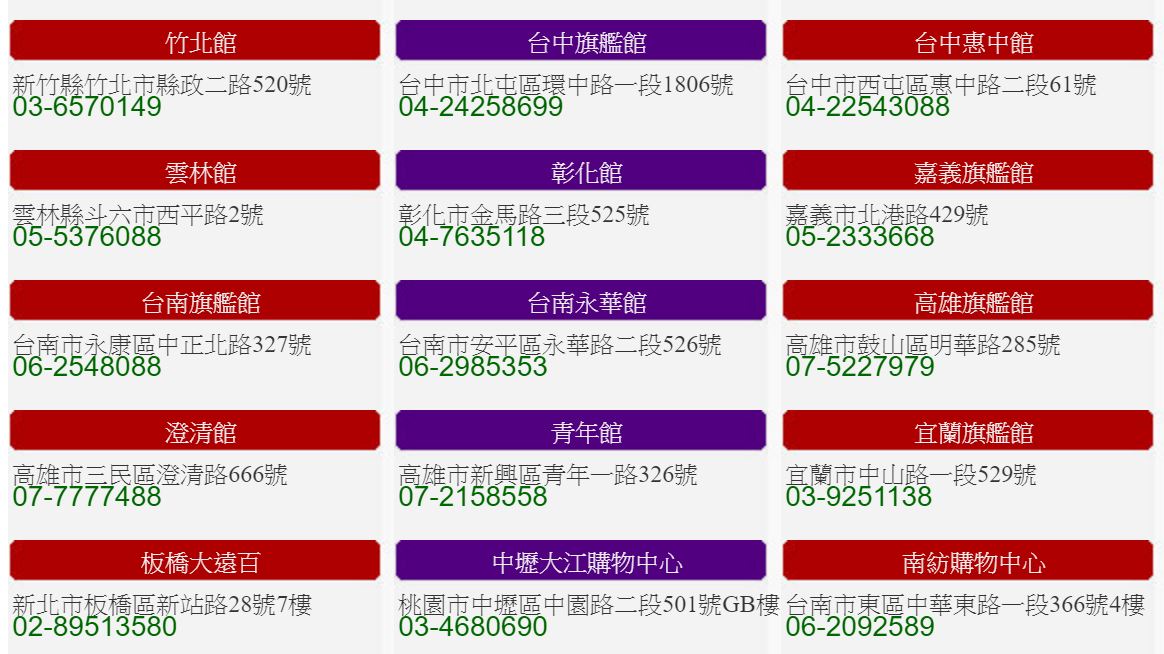Open the 台南永華館 store button
This screenshot has height=654, width=1164.
(x=581, y=301)
